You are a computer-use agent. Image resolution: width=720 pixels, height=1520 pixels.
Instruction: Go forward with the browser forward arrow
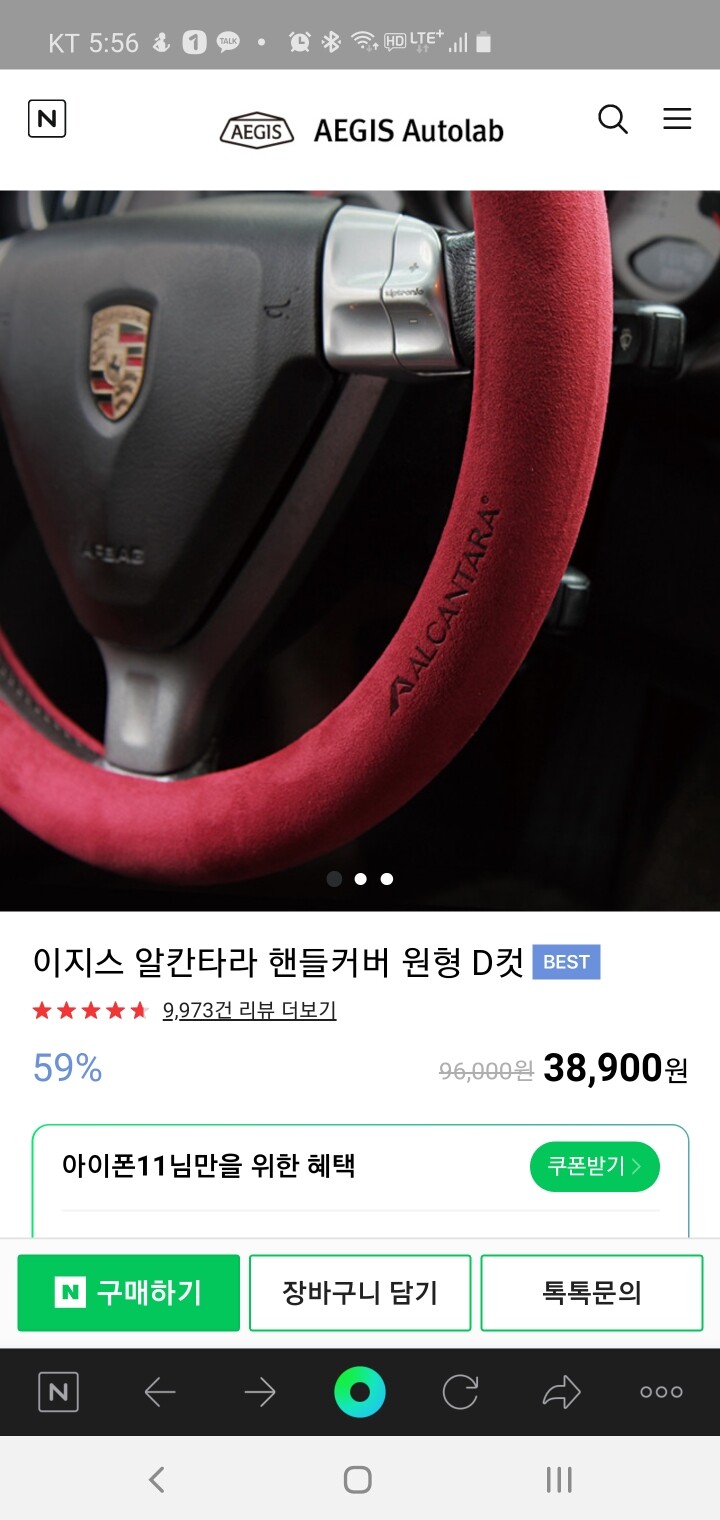(260, 1392)
